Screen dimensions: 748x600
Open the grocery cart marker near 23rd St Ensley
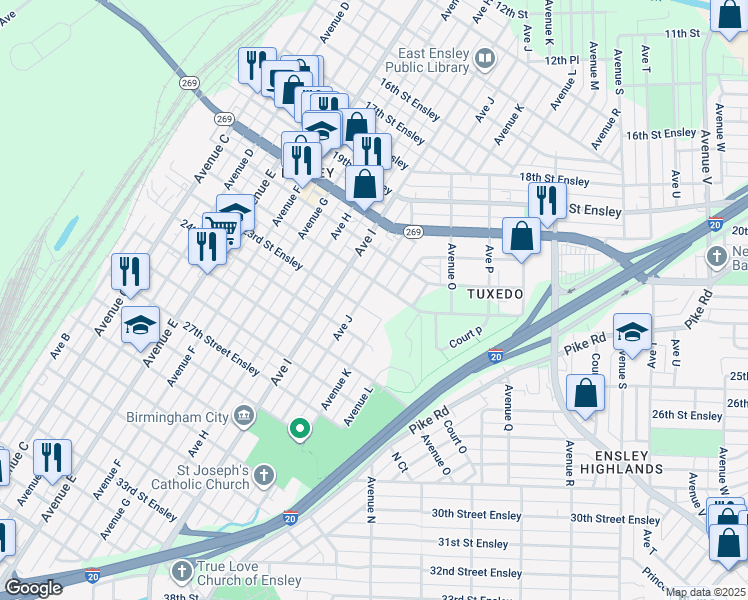224,228
